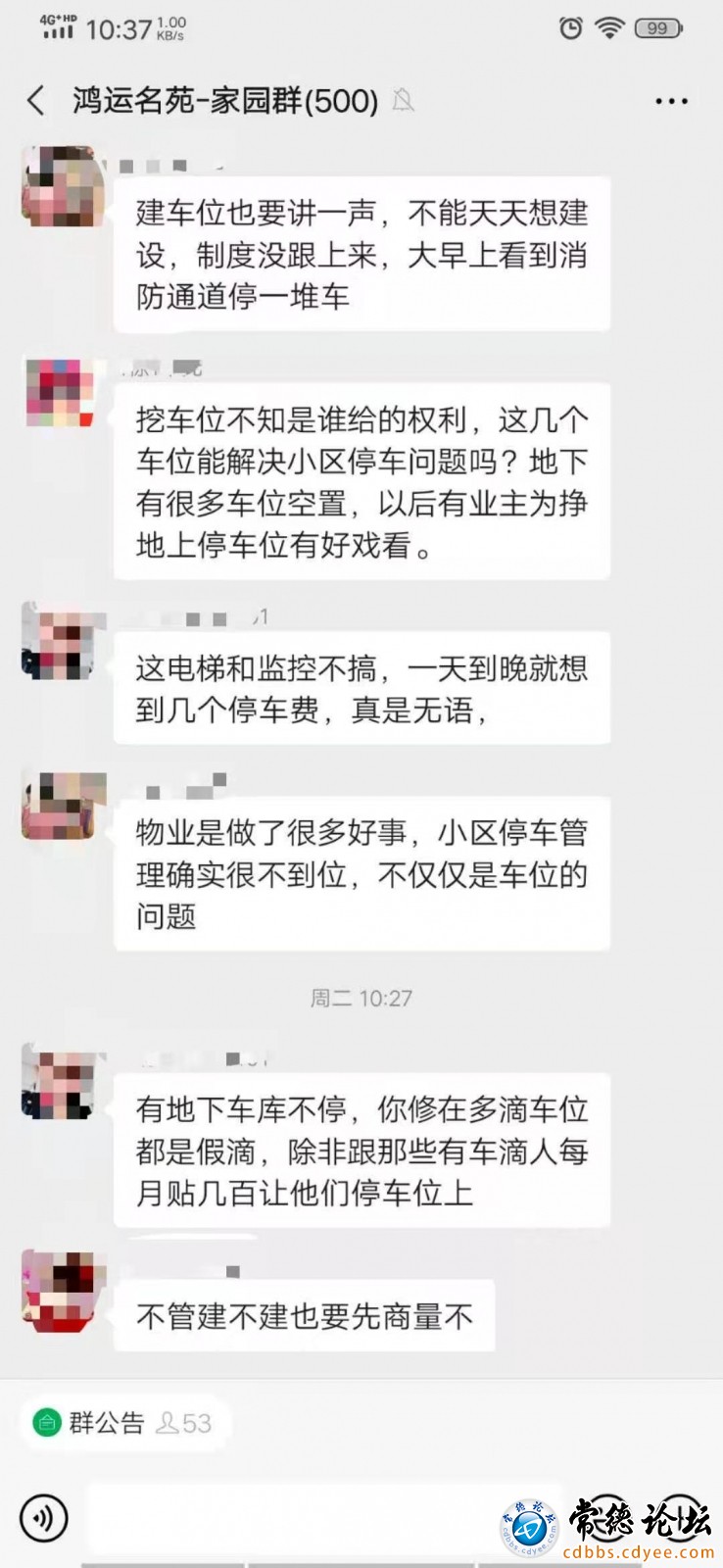Open avatar of sender of 建车位也要讲一声 message

click(x=61, y=186)
